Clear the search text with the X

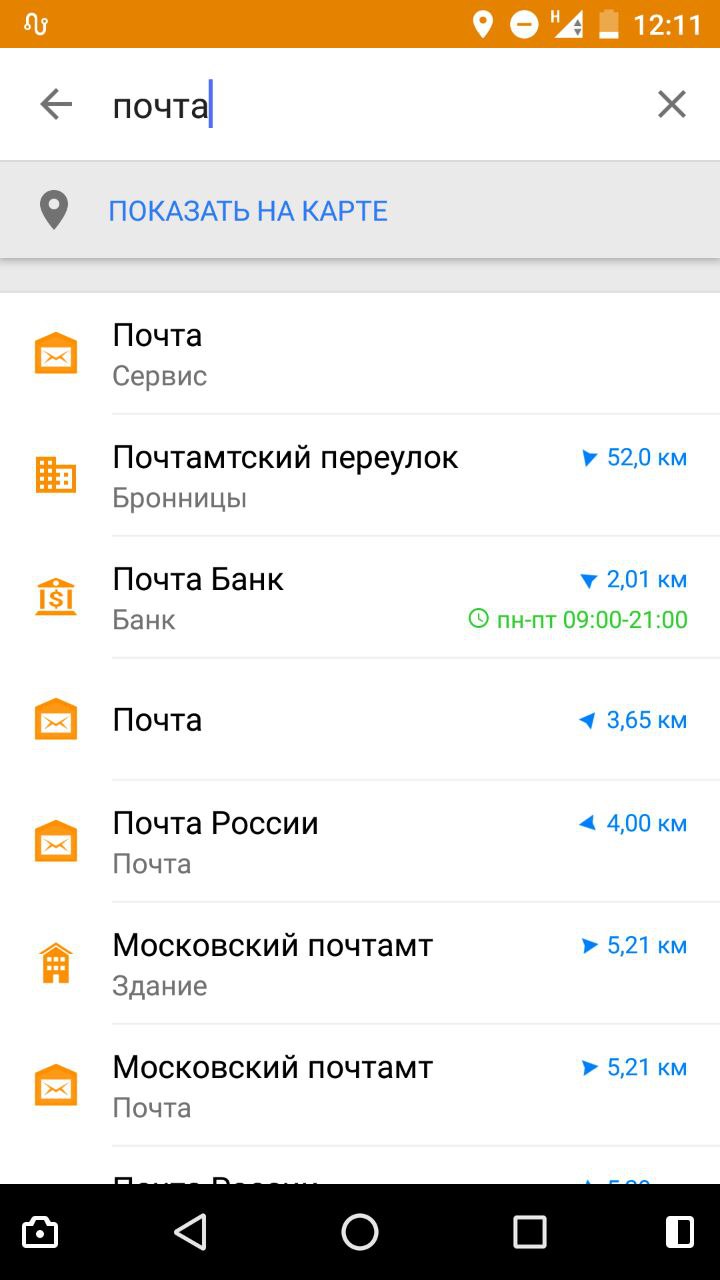(x=672, y=104)
